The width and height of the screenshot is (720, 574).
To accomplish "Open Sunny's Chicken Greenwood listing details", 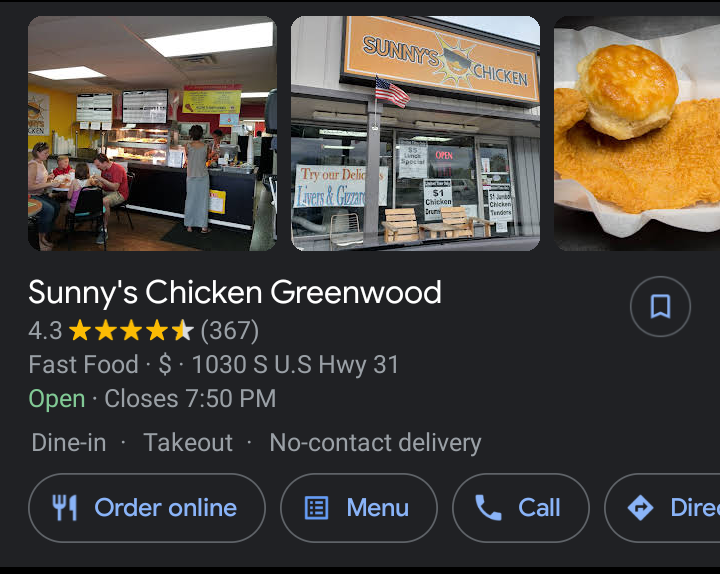I will click(x=235, y=293).
